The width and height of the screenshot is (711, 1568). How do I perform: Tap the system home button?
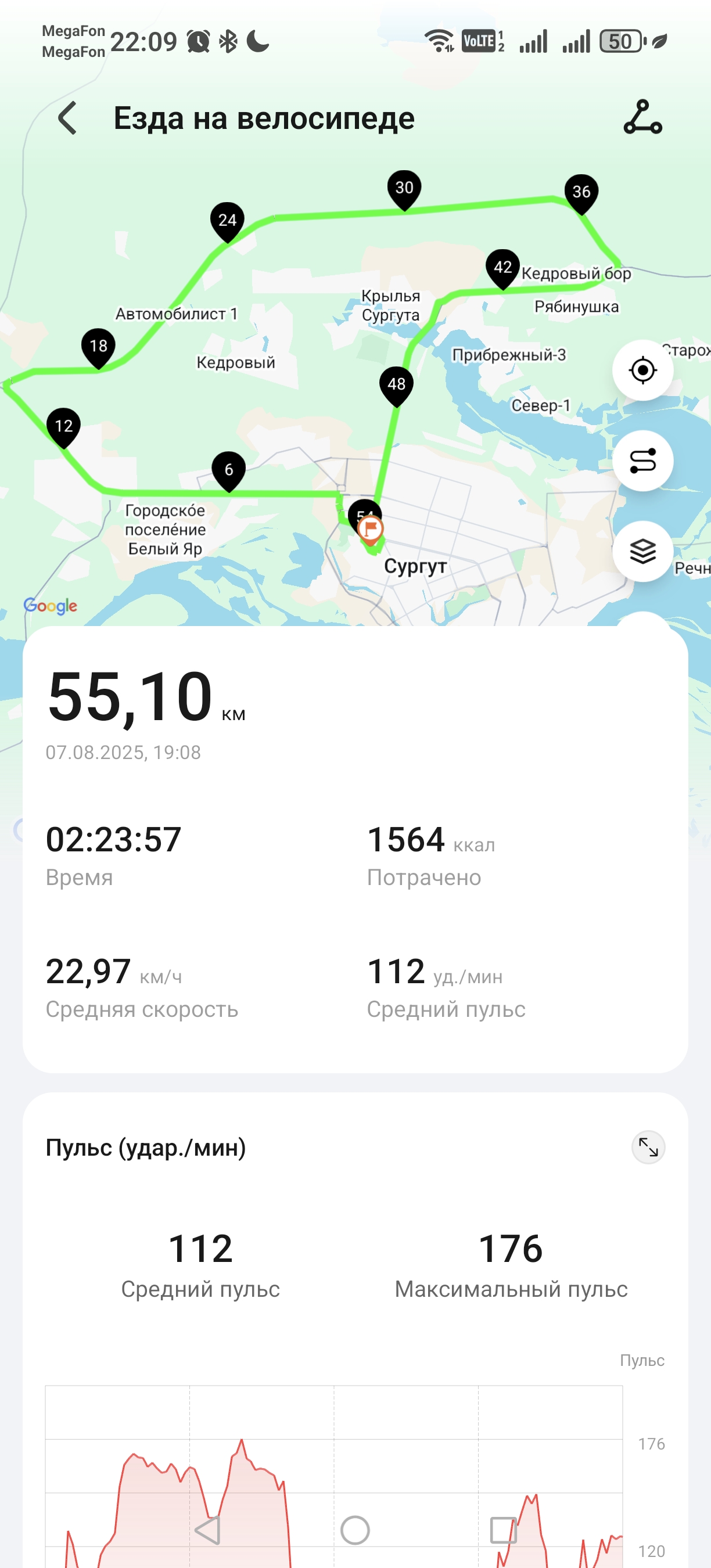tap(355, 1530)
